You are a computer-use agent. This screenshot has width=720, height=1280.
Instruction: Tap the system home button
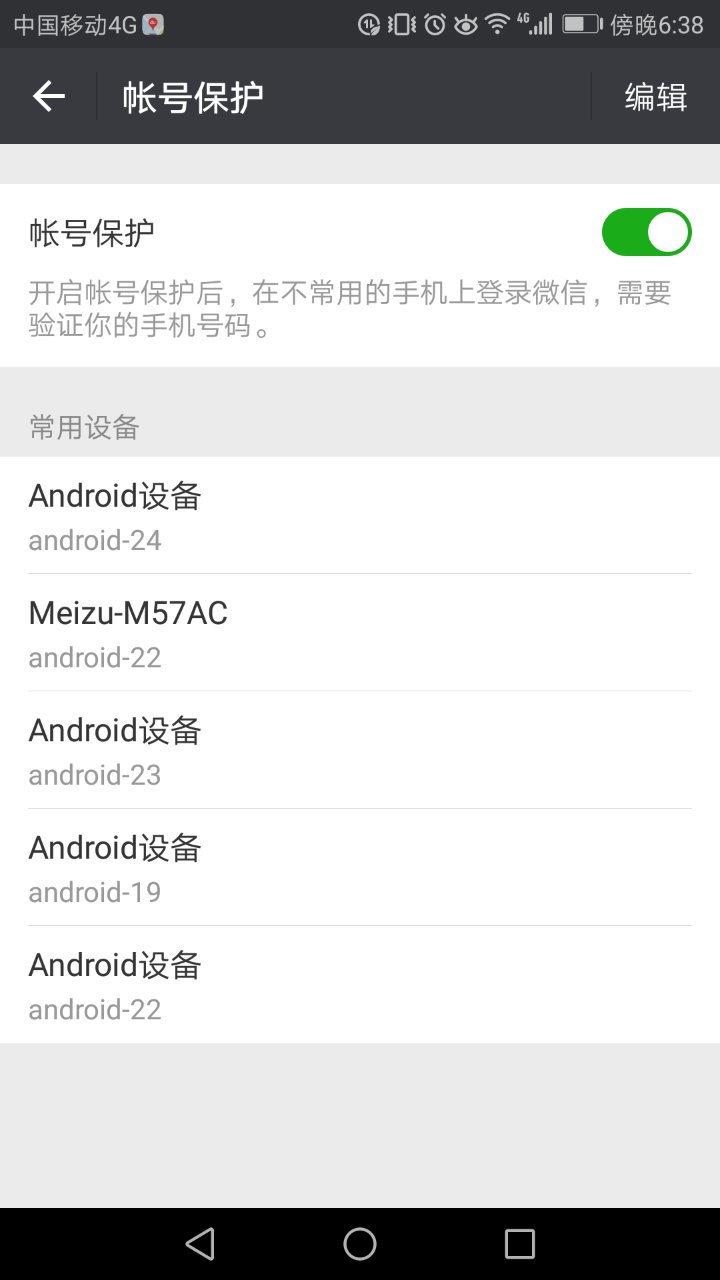(360, 1244)
